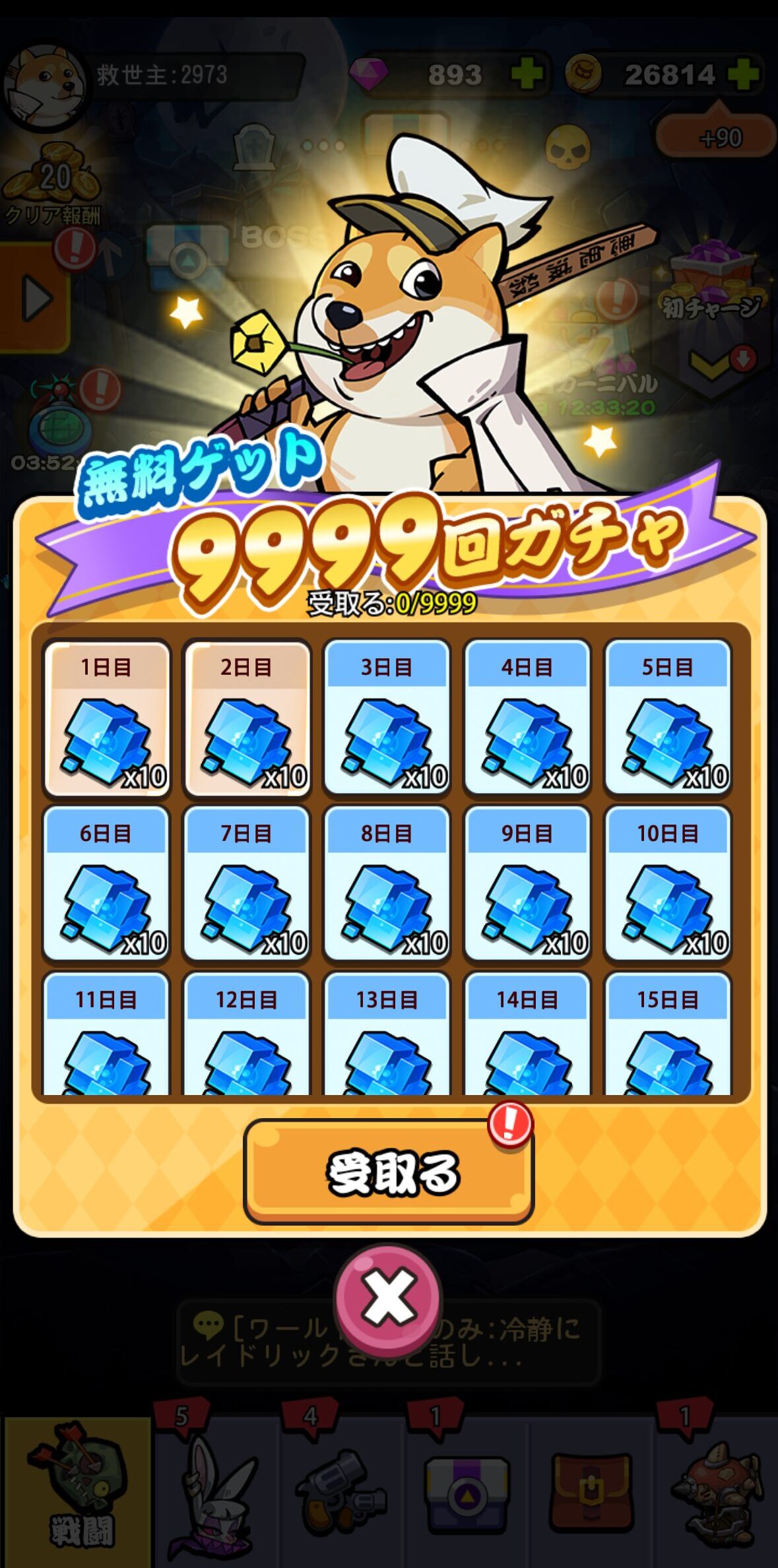Claim the reward with 受取る button
The image size is (778, 1568).
click(x=389, y=1171)
